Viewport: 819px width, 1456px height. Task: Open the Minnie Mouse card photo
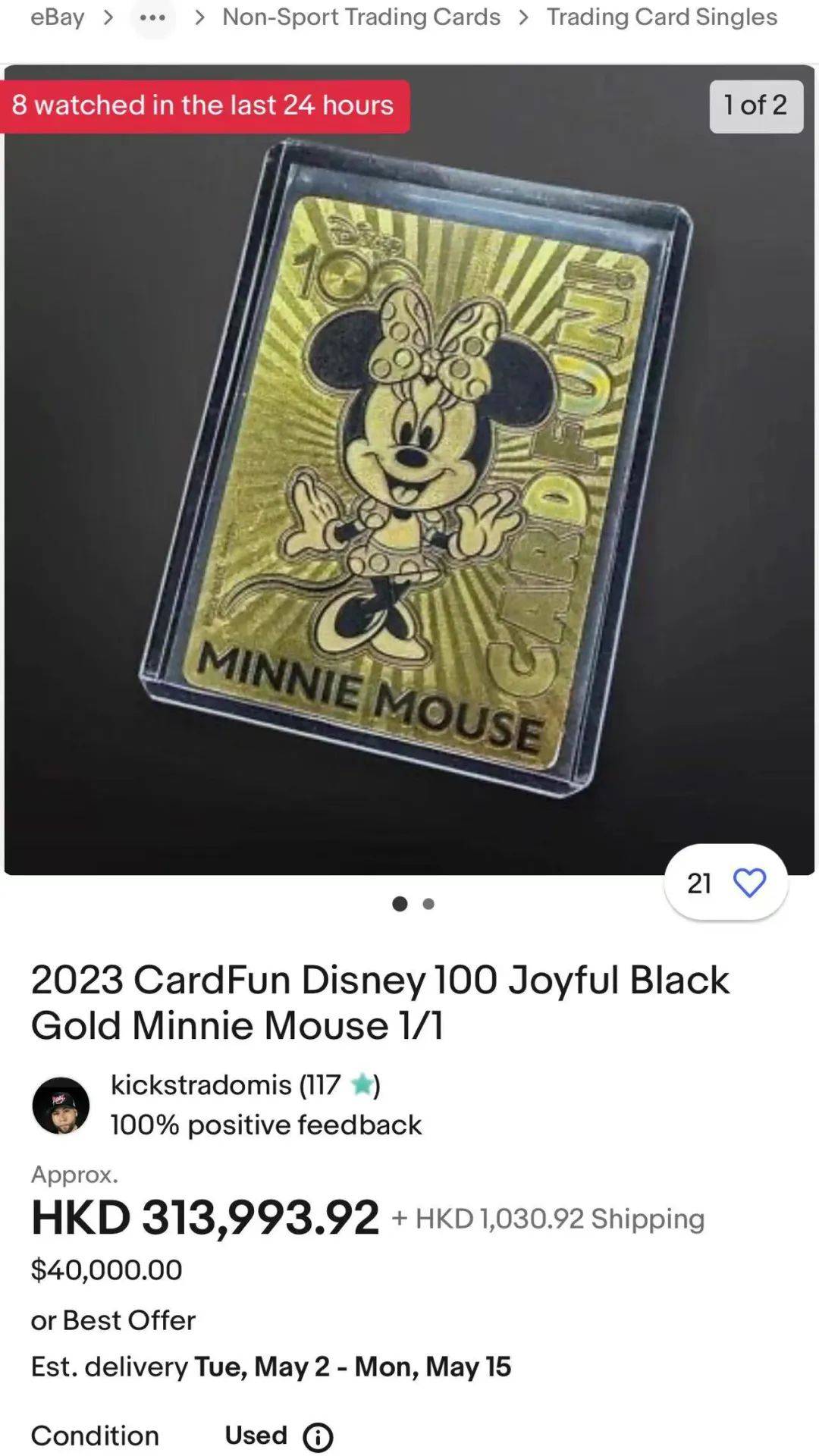(x=409, y=470)
